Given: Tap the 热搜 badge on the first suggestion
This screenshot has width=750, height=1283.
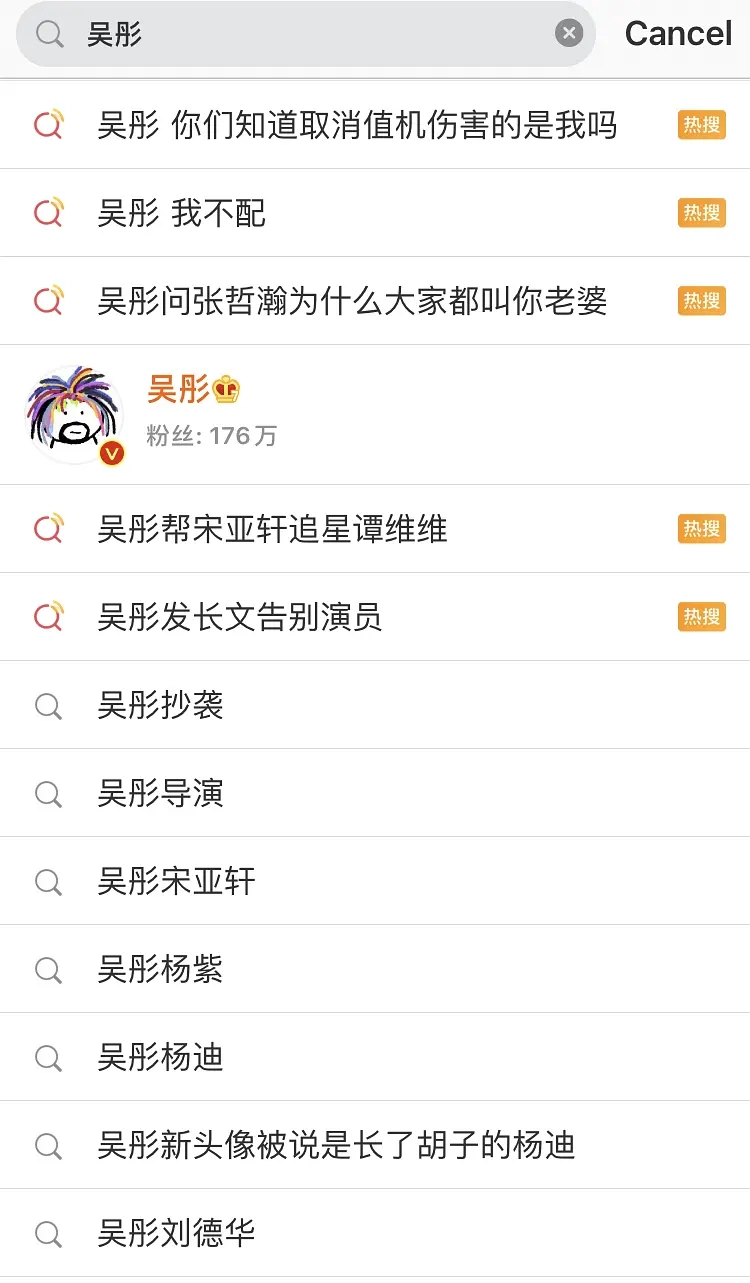Looking at the screenshot, I should [702, 125].
